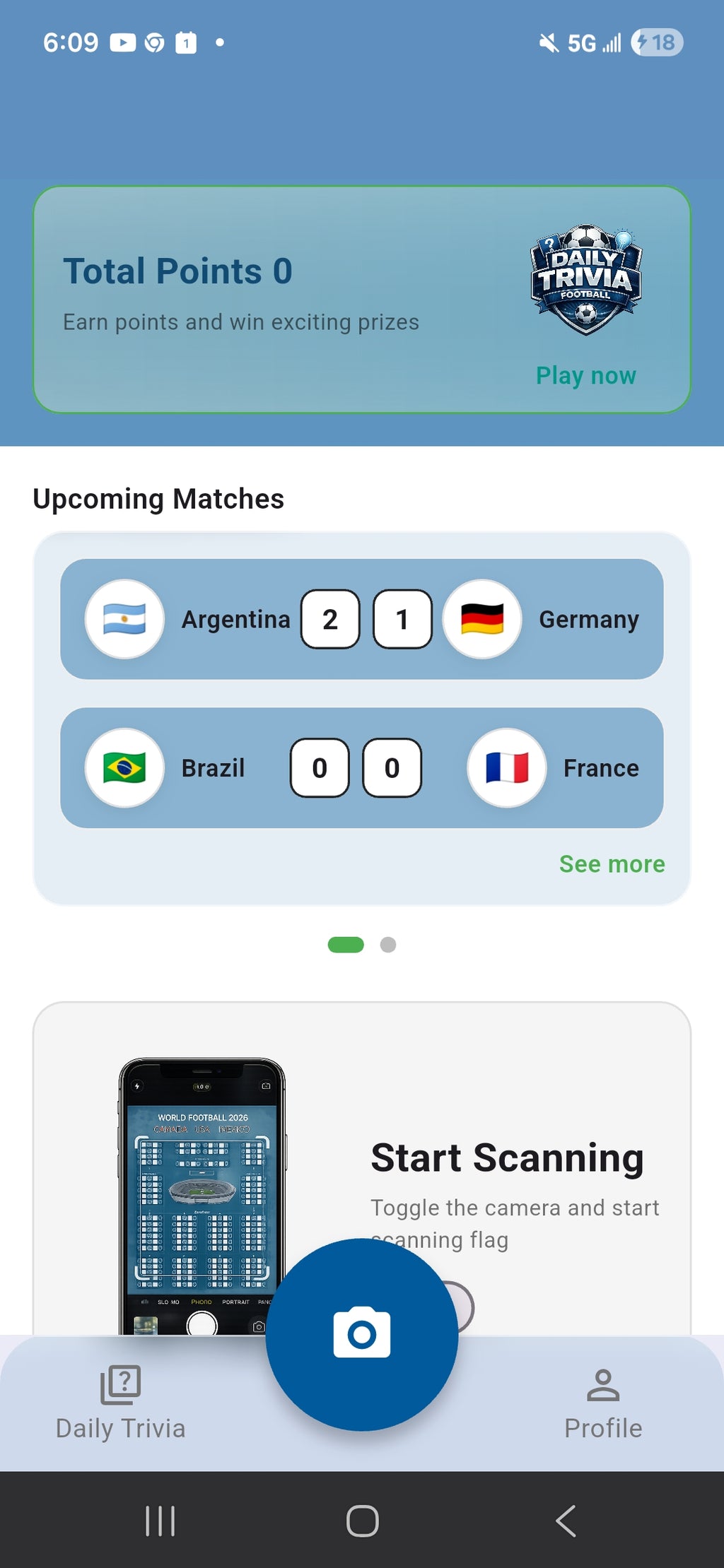Screen dimensions: 724x1568
Task: Select the Daily Trivia navigation icon
Action: click(x=119, y=1384)
